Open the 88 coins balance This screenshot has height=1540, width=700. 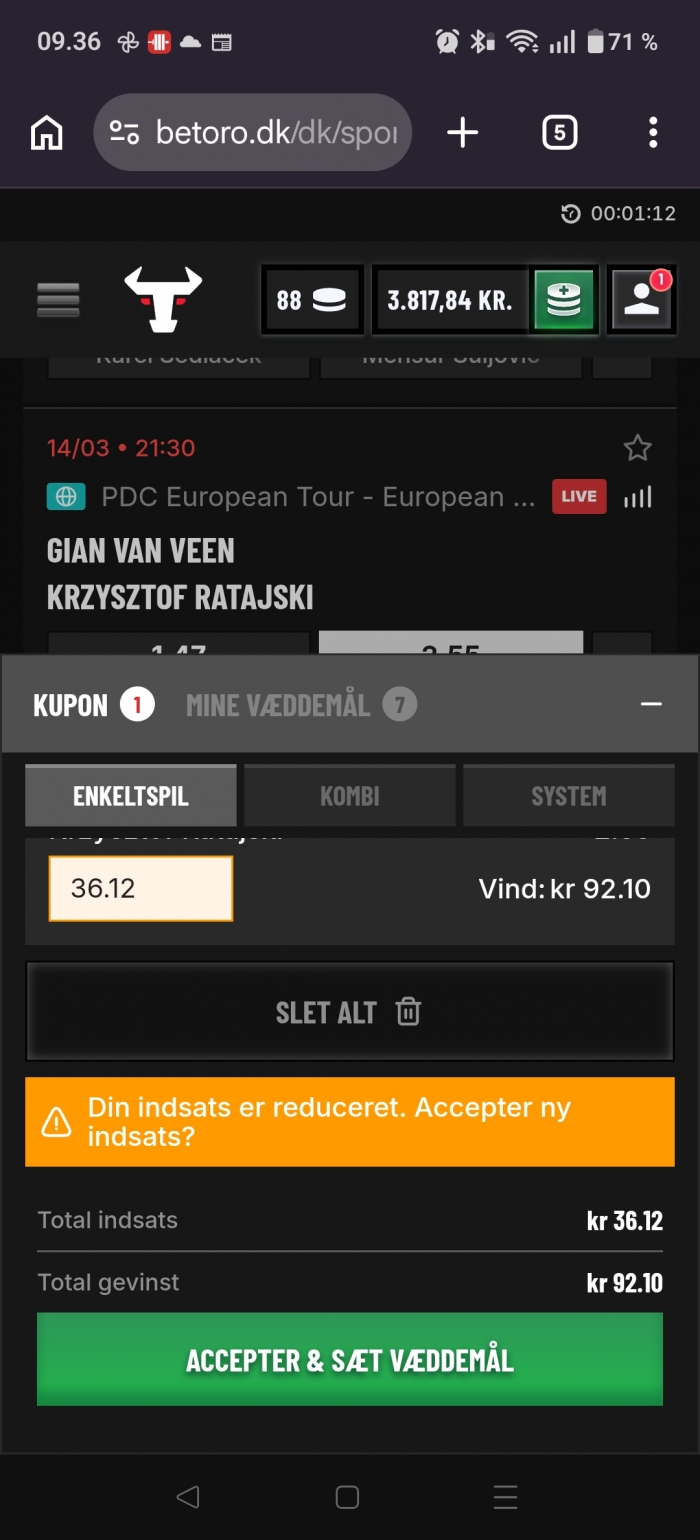pyautogui.click(x=312, y=299)
